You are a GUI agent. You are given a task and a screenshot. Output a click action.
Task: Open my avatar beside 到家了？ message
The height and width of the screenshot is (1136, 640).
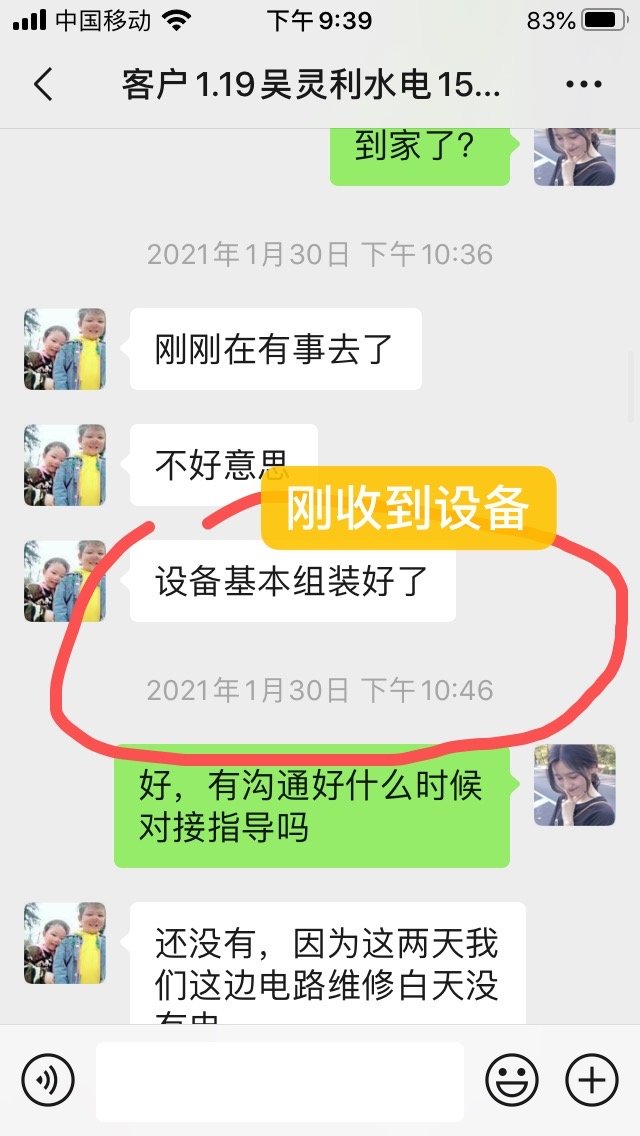[574, 156]
